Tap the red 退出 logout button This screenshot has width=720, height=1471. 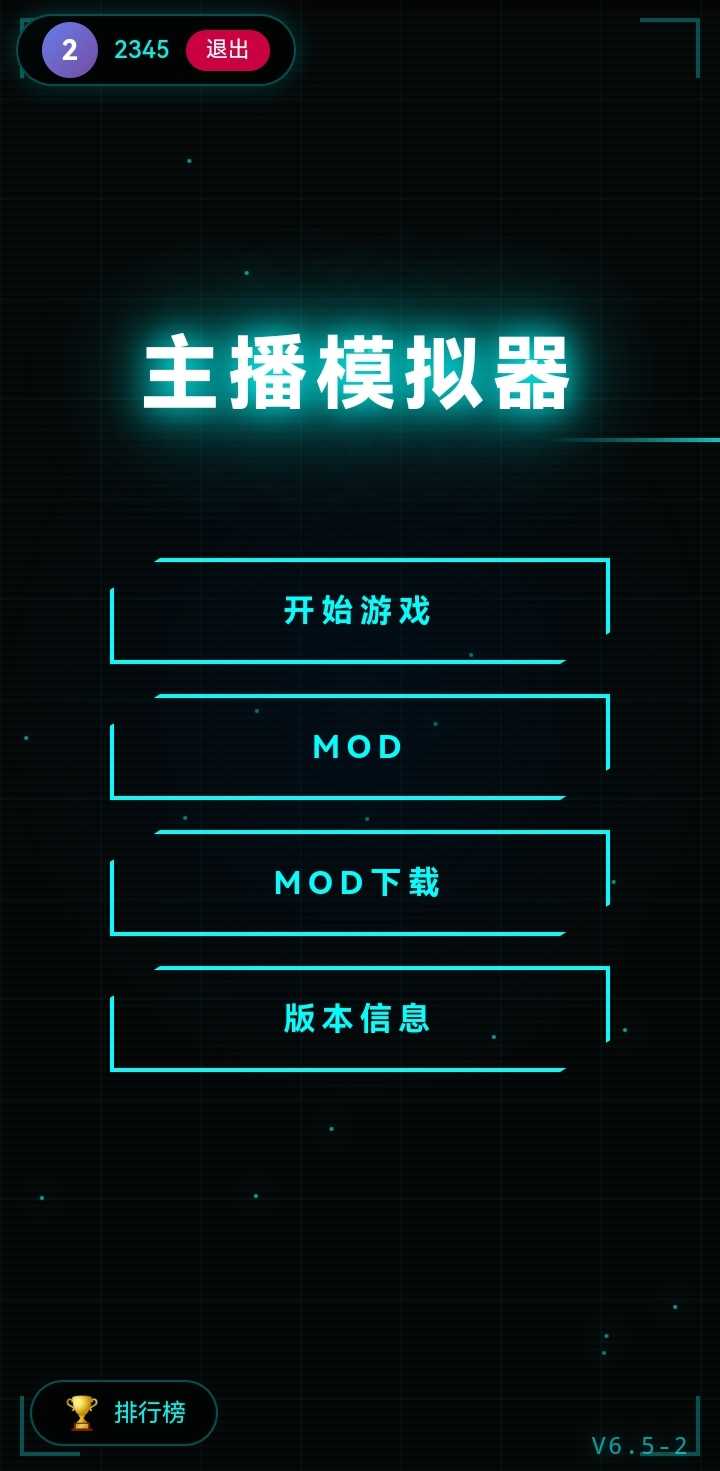228,50
